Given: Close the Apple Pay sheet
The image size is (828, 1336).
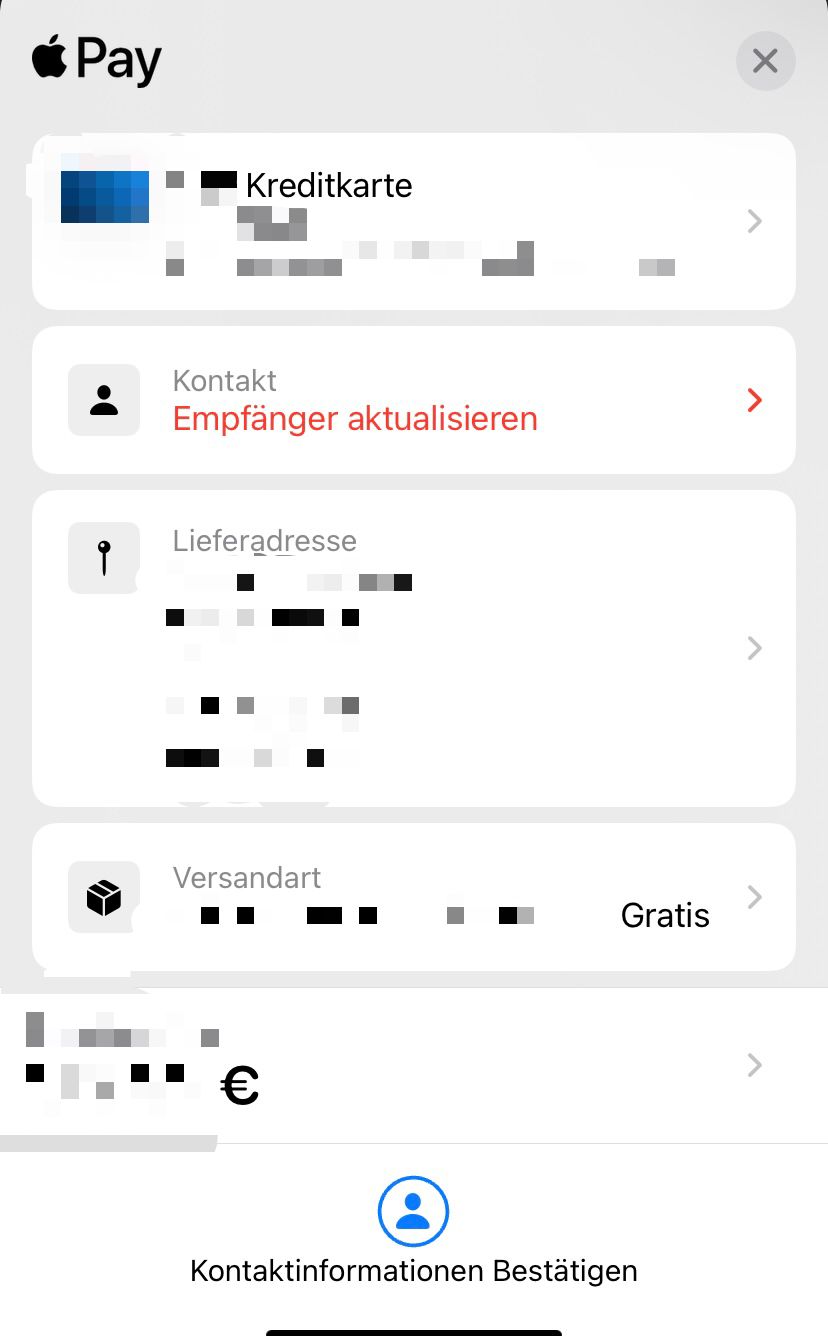Looking at the screenshot, I should pyautogui.click(x=765, y=62).
